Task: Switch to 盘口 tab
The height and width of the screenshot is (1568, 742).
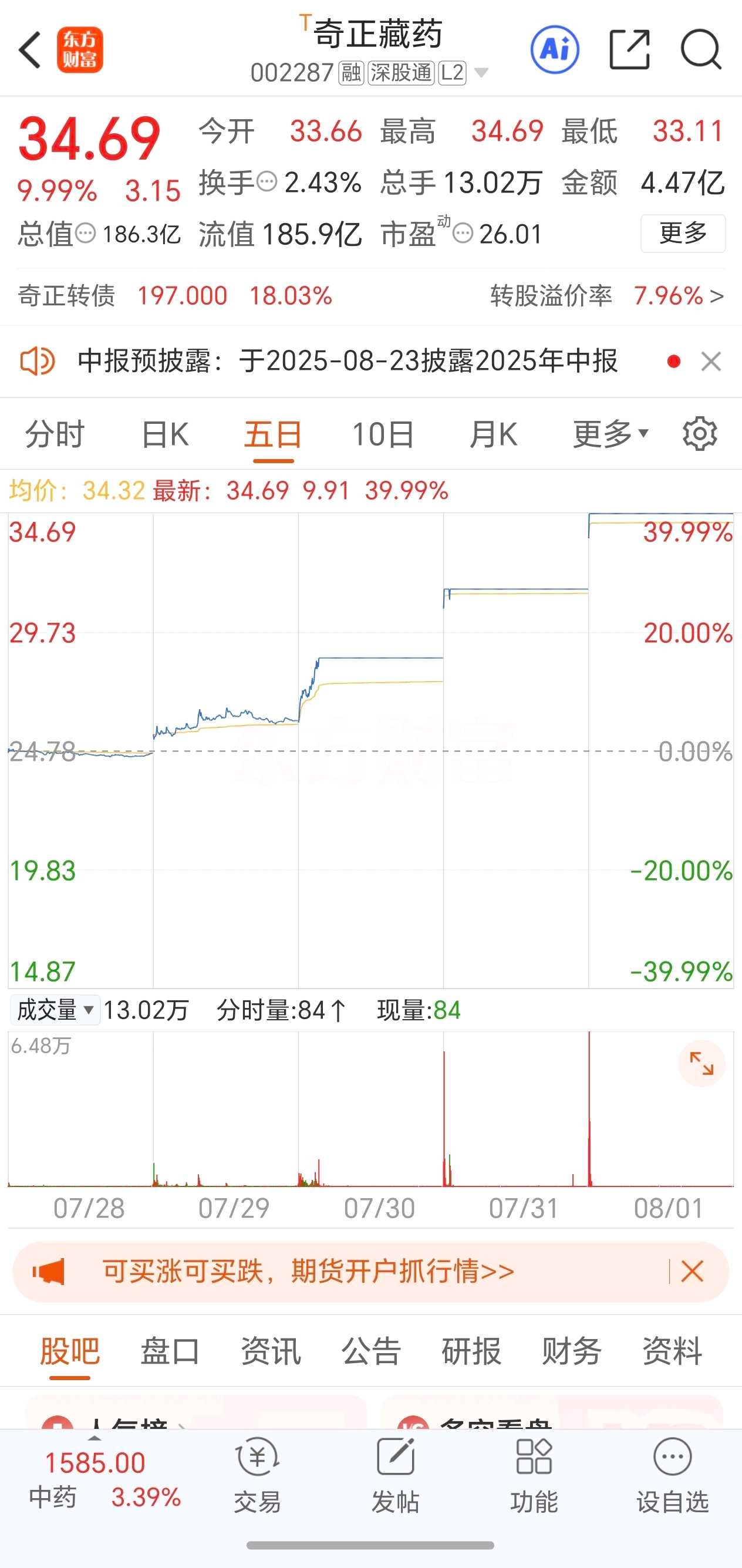Action: click(170, 1351)
